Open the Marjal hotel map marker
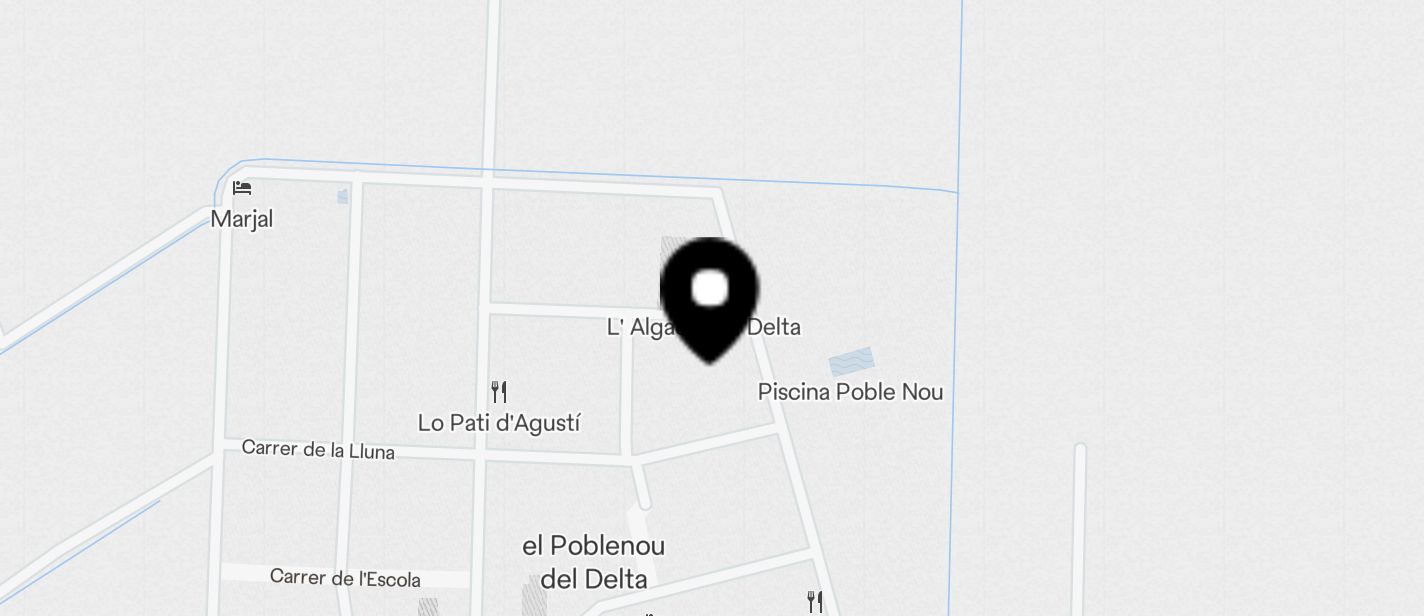 point(242,188)
